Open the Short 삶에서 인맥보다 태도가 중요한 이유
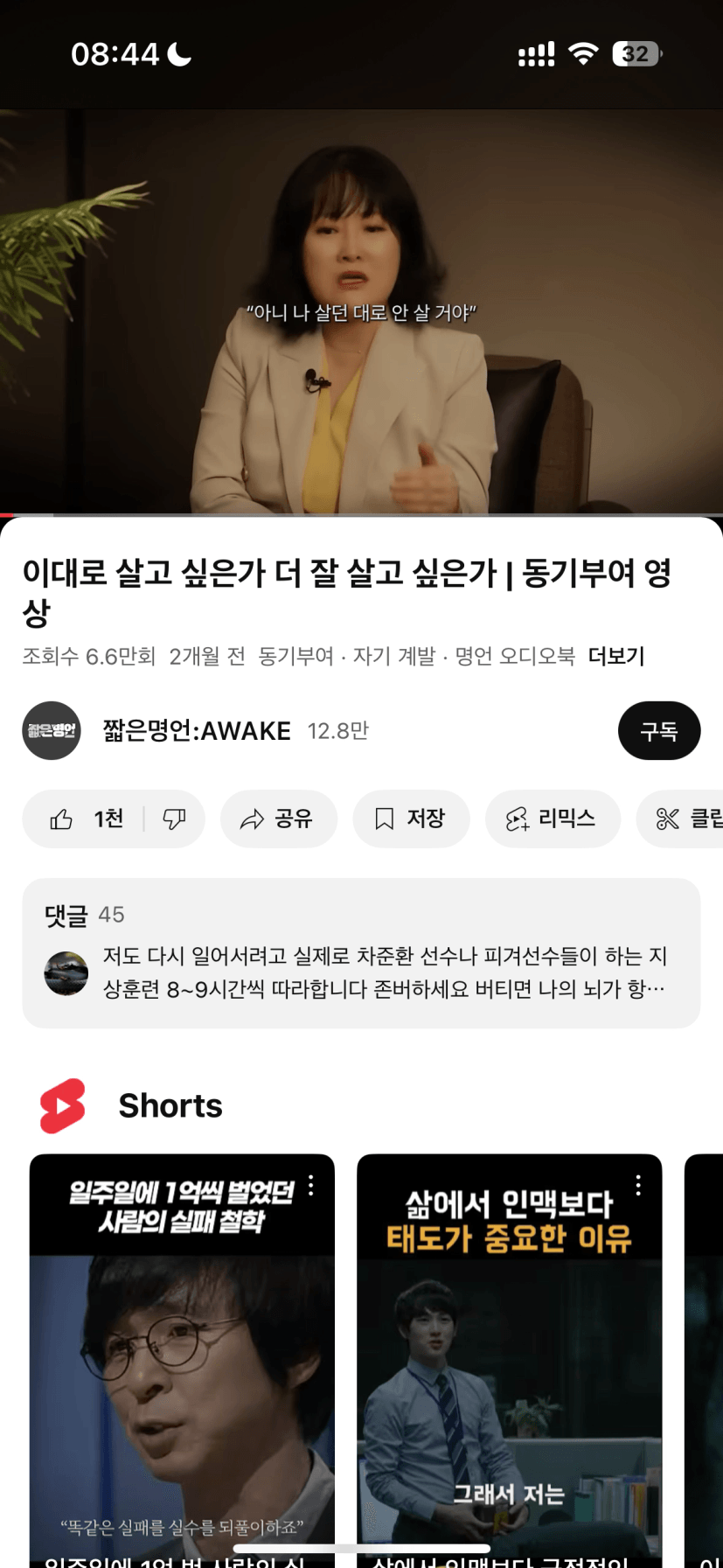The image size is (723, 1568). [x=510, y=1361]
